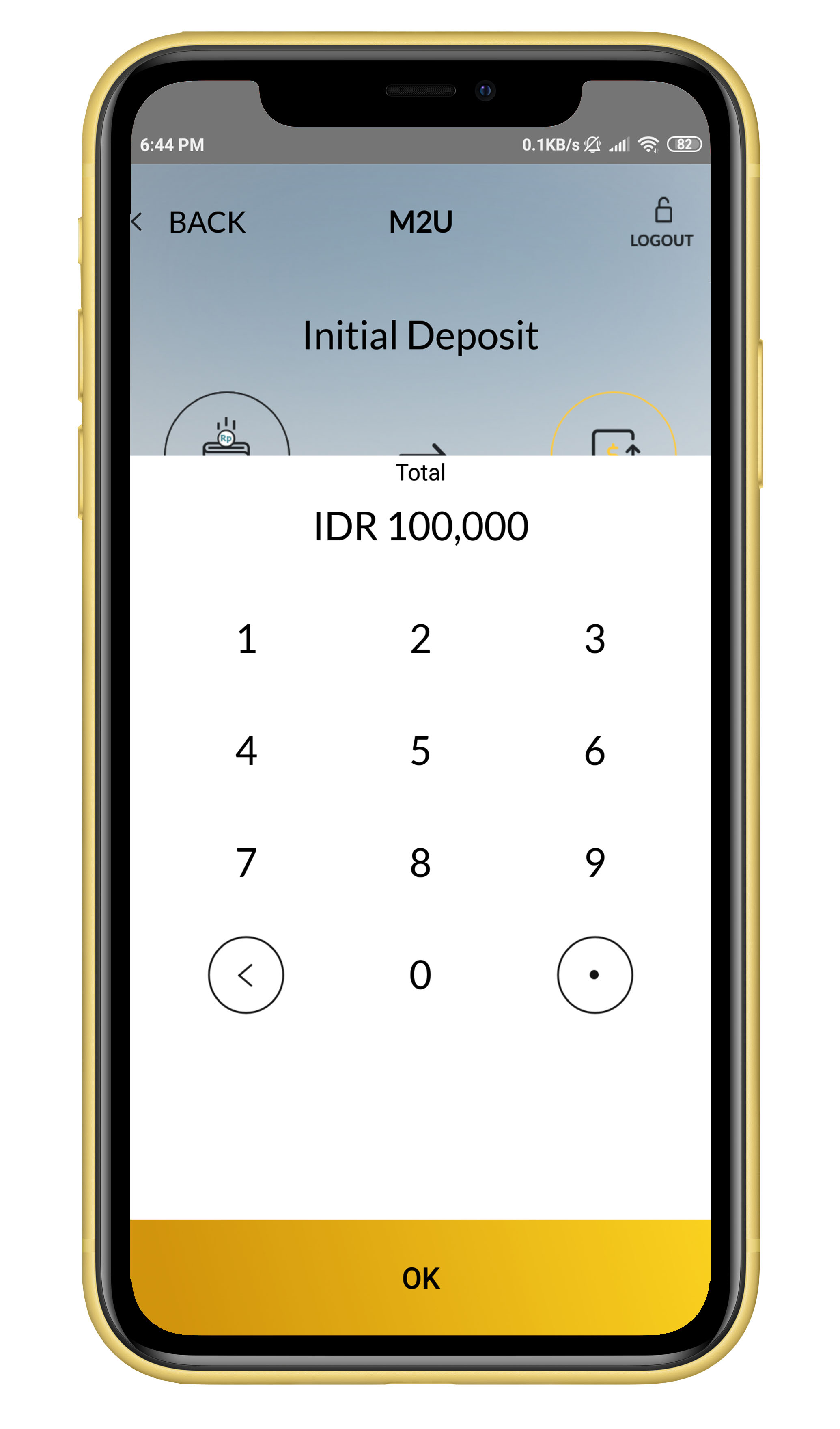Go back using the BACK button
Viewport: 840px width, 1429px height.
(x=193, y=222)
